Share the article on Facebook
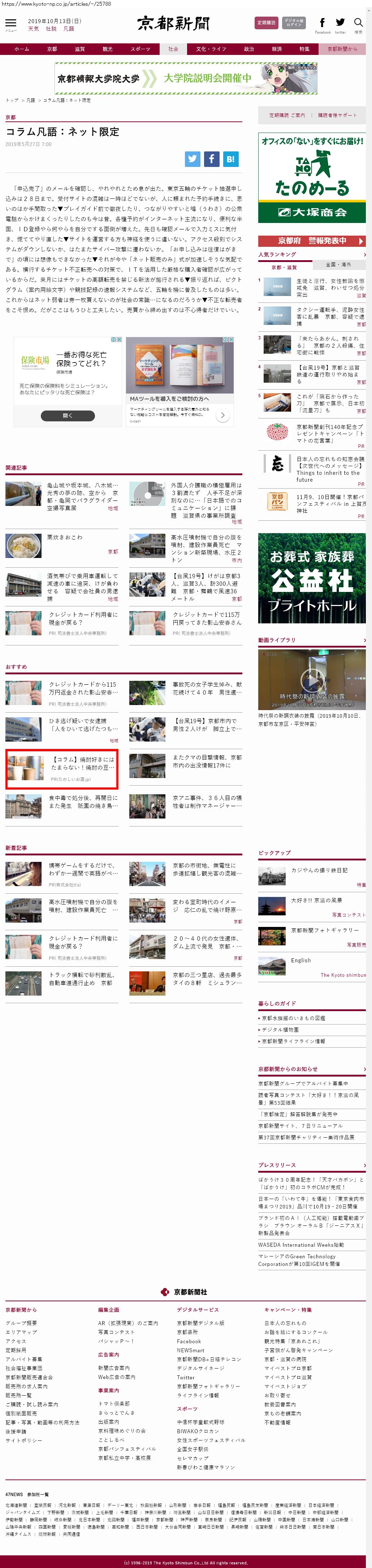Image resolution: width=372 pixels, height=1568 pixels. 211,159
